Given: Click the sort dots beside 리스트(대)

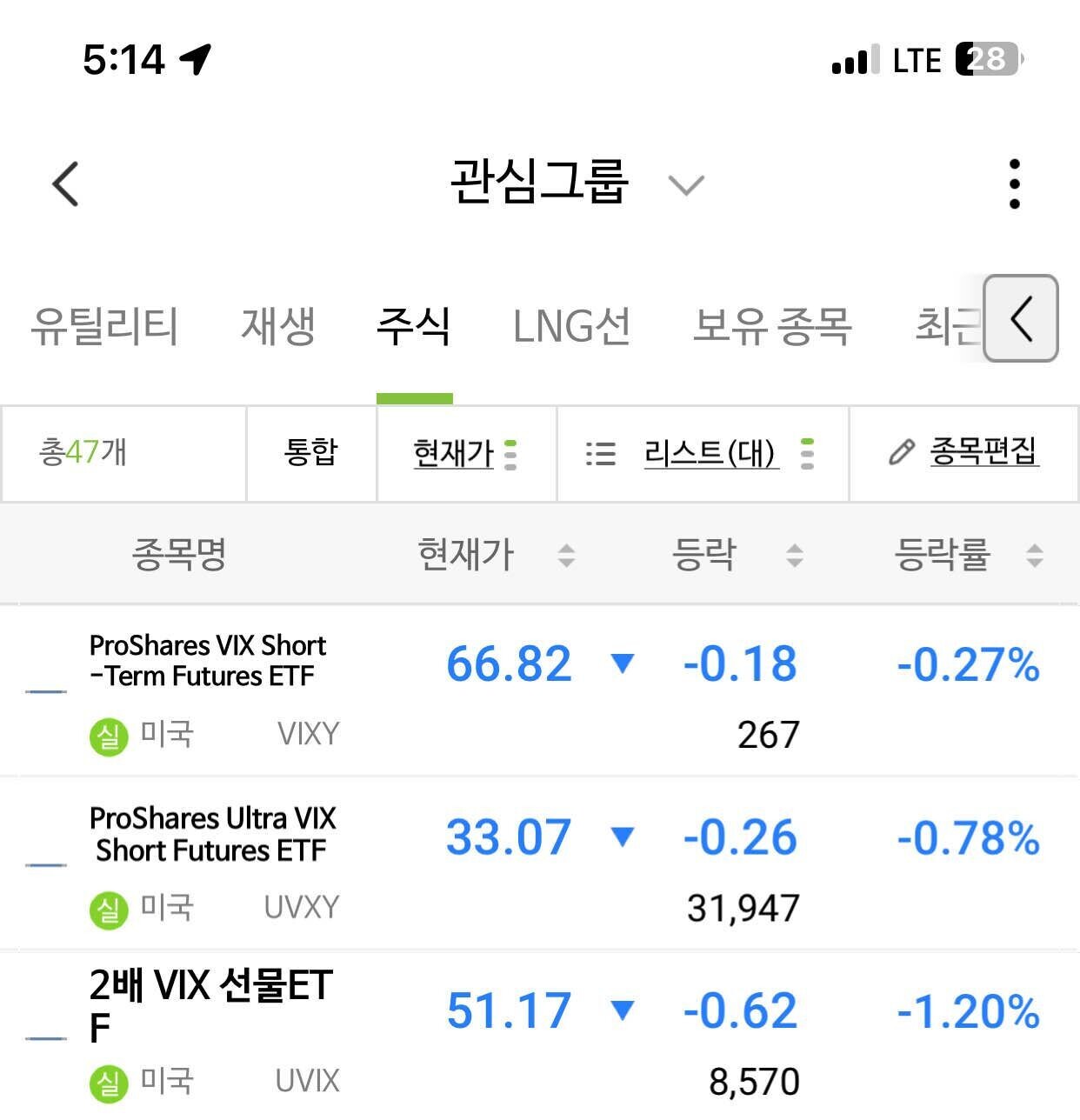Looking at the screenshot, I should point(809,453).
